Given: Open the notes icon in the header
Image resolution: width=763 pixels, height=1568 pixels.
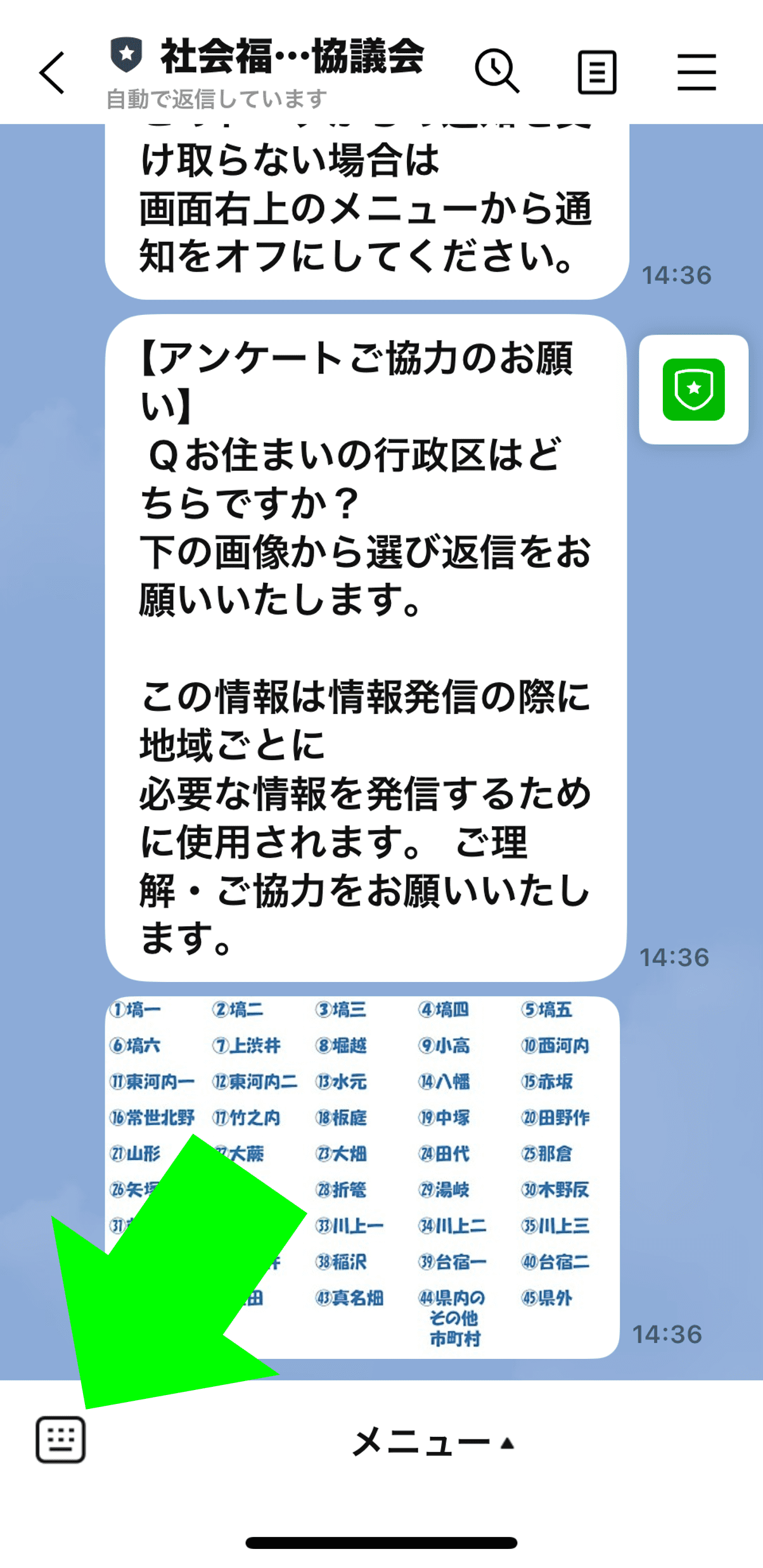Looking at the screenshot, I should tap(596, 72).
